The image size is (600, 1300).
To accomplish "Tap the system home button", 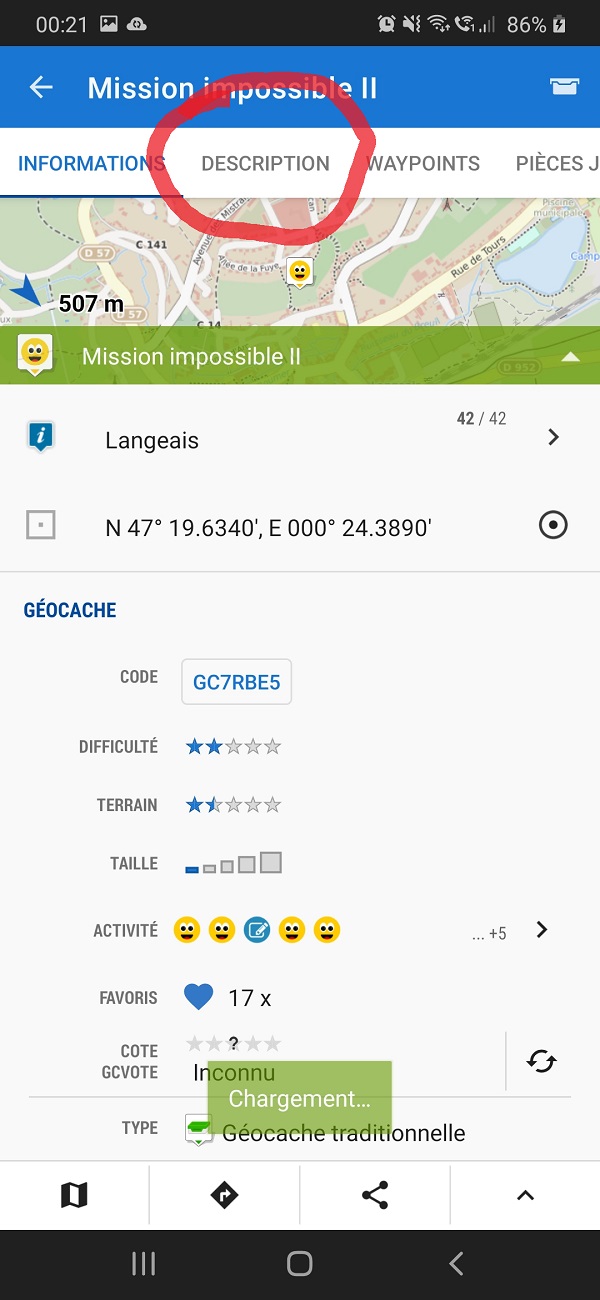I will pos(299,1264).
